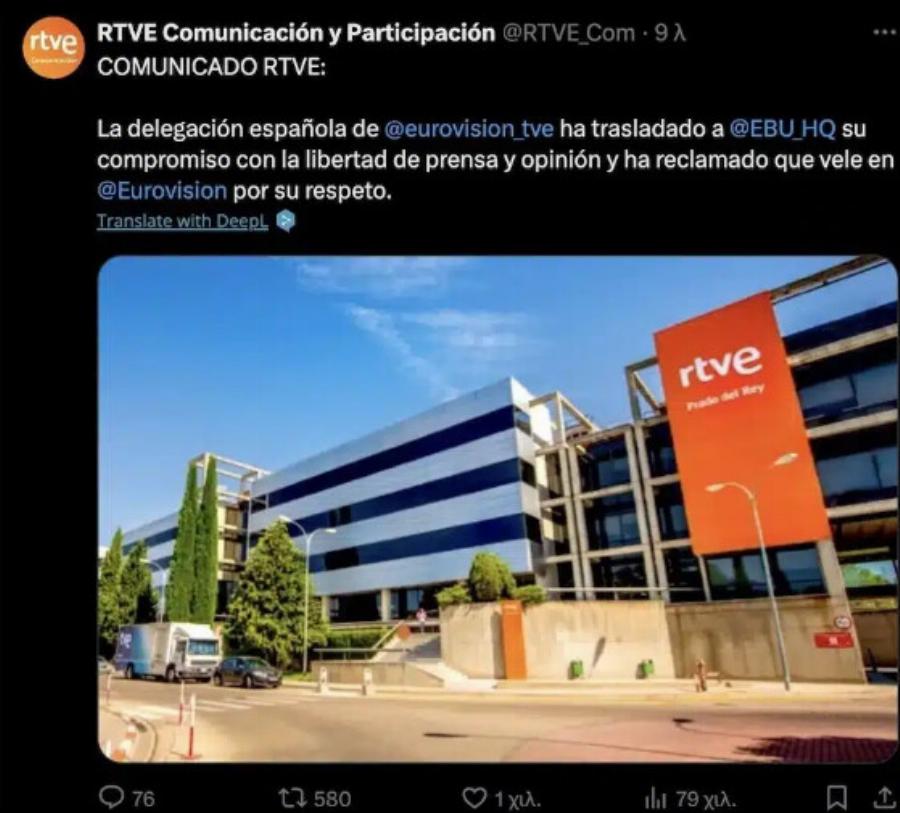Retweet the RTVE comunicado
The image size is (900, 813).
[296, 798]
